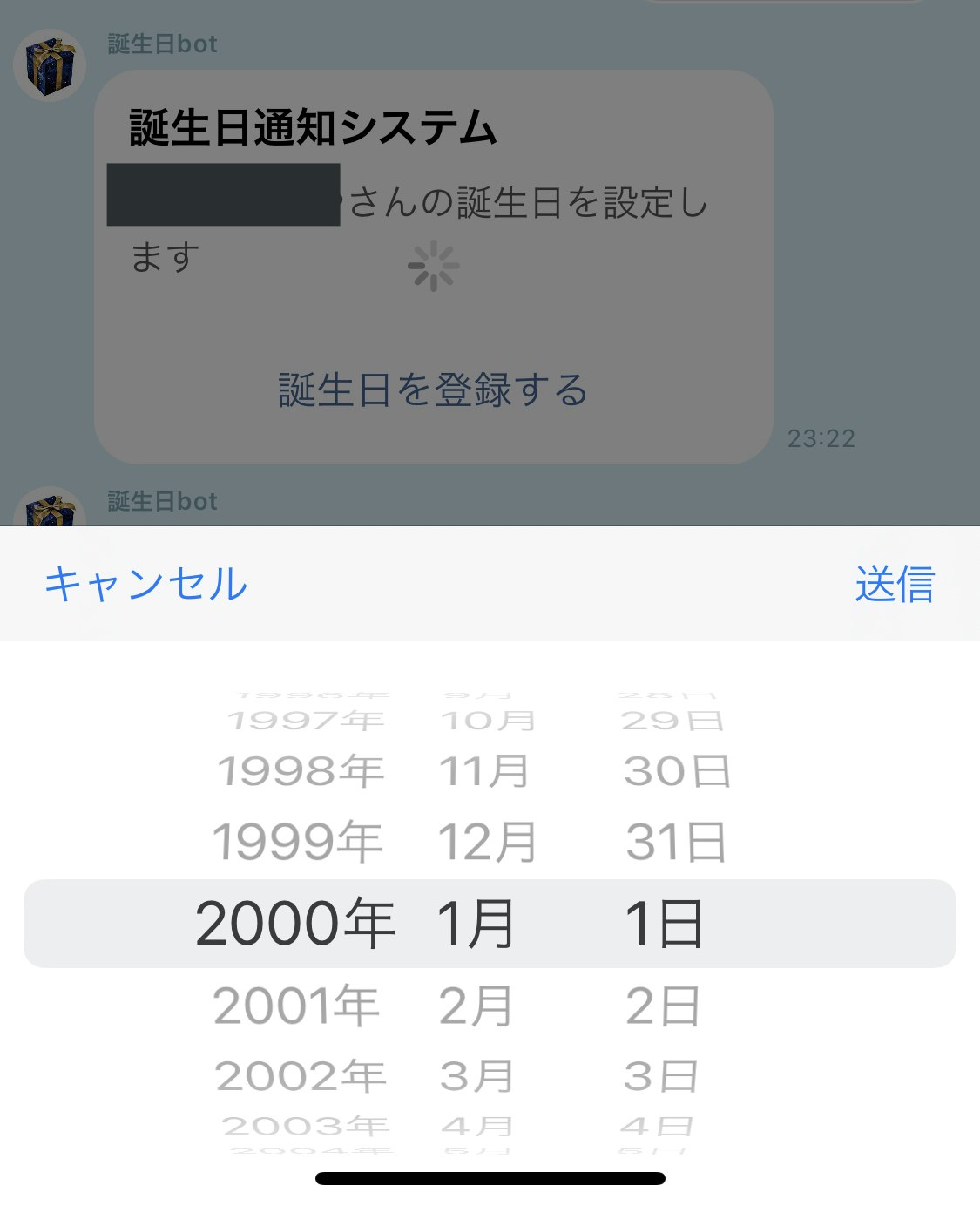Select 2月 in the month wheel

tap(476, 1006)
